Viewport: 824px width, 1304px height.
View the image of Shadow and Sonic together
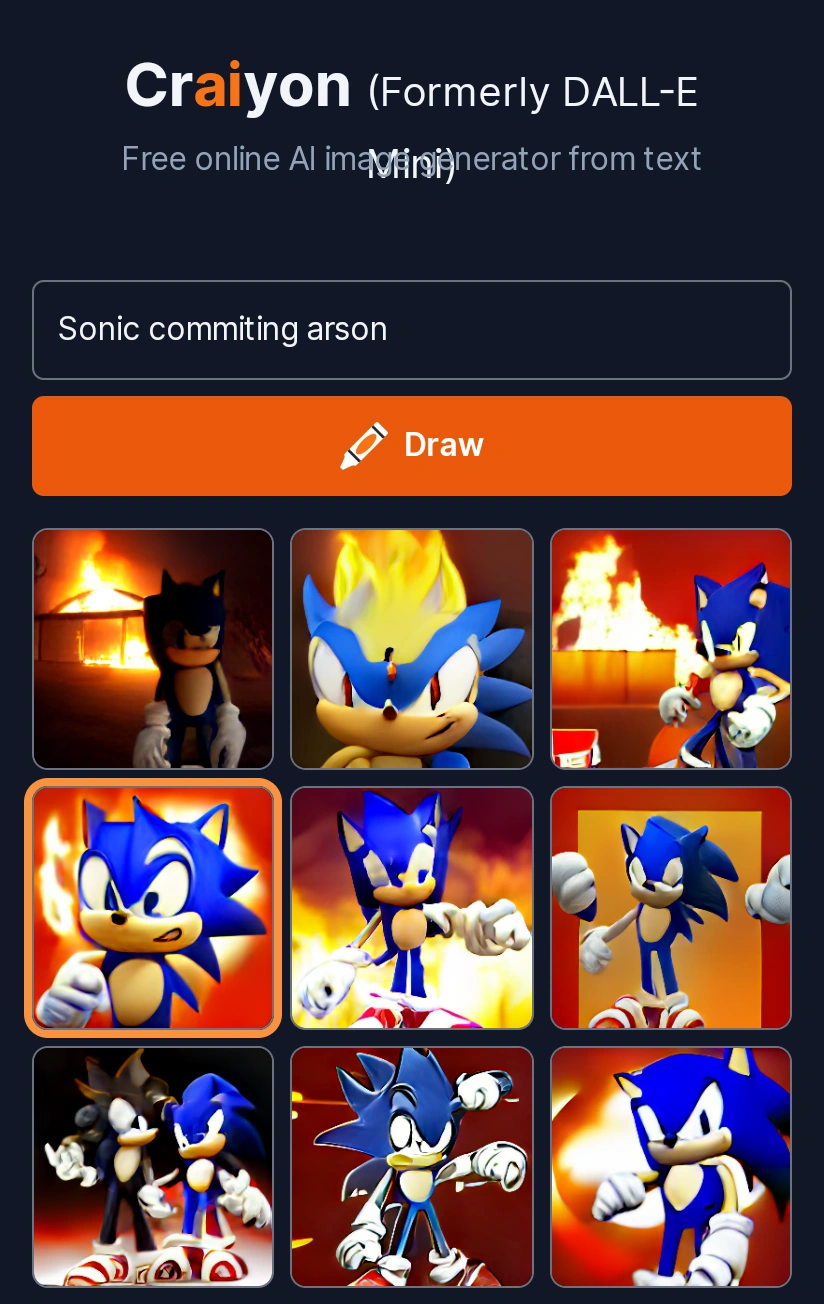pos(152,1167)
